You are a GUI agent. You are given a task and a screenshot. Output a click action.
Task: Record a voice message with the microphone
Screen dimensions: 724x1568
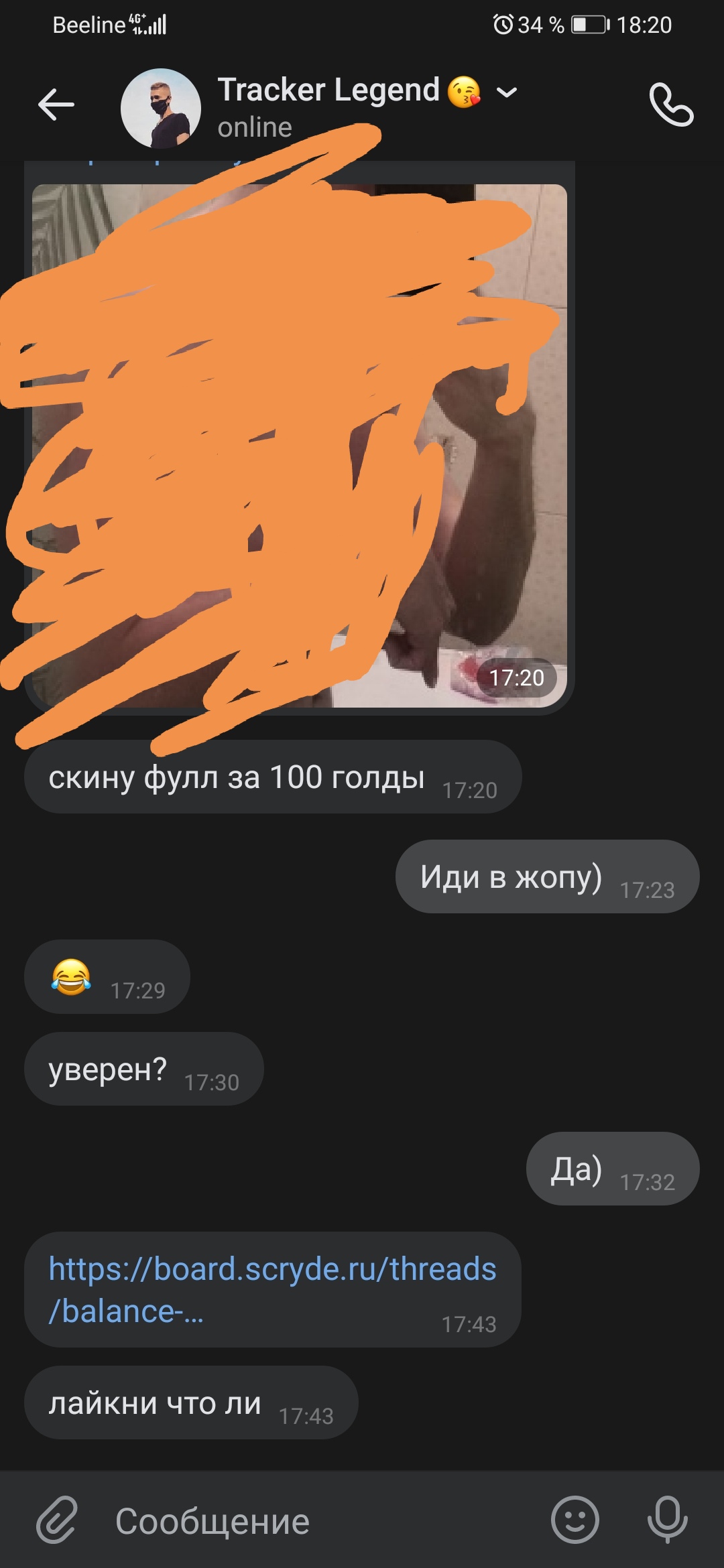tap(667, 1520)
